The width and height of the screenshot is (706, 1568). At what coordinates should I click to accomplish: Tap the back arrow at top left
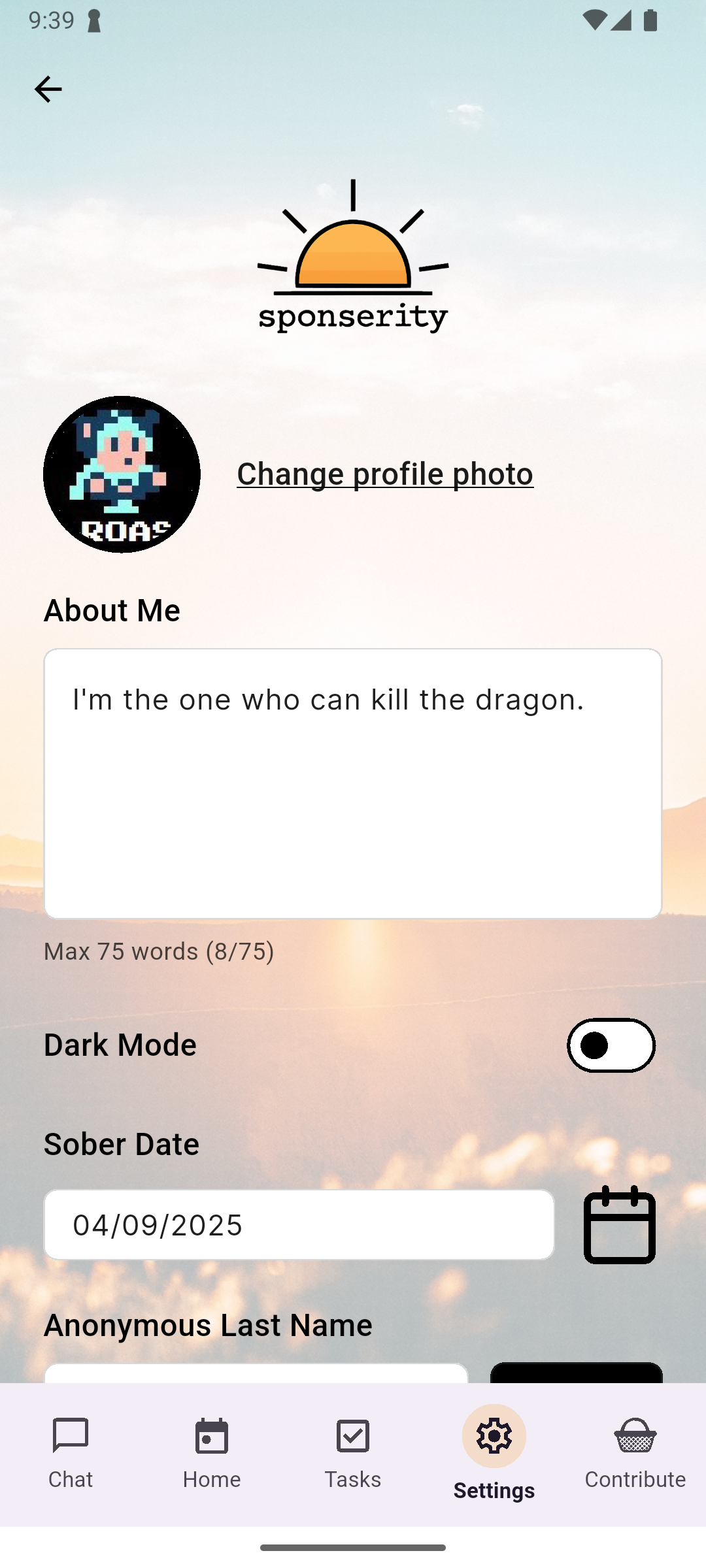pyautogui.click(x=48, y=89)
